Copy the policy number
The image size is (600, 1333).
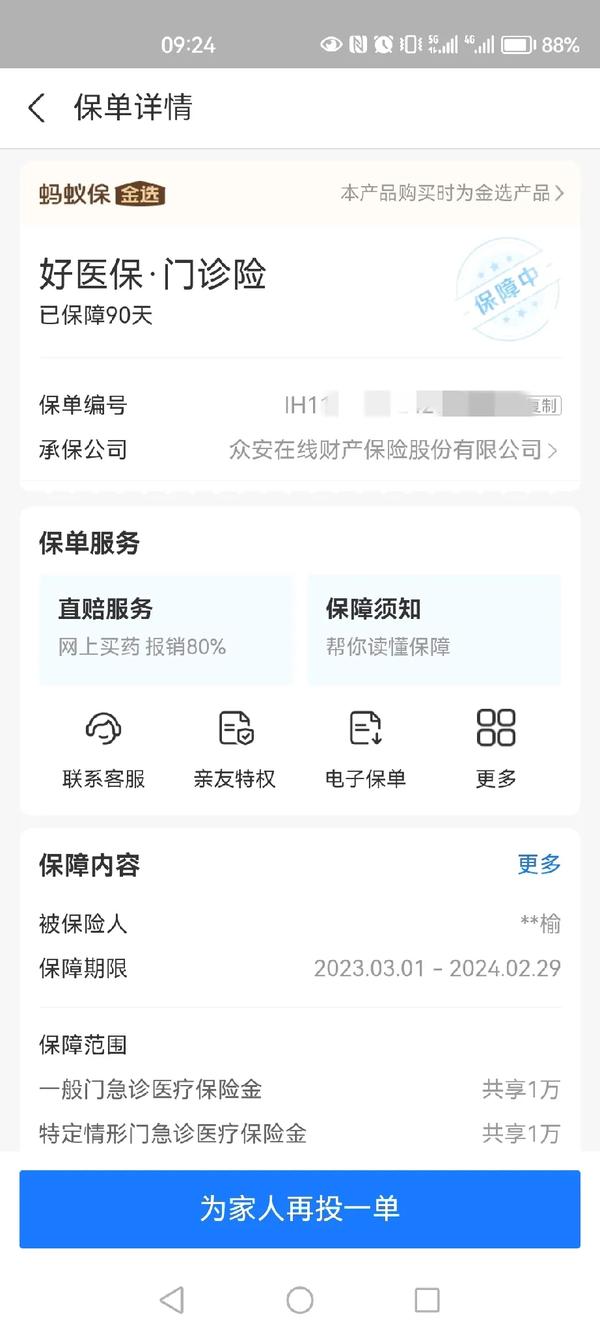point(544,405)
